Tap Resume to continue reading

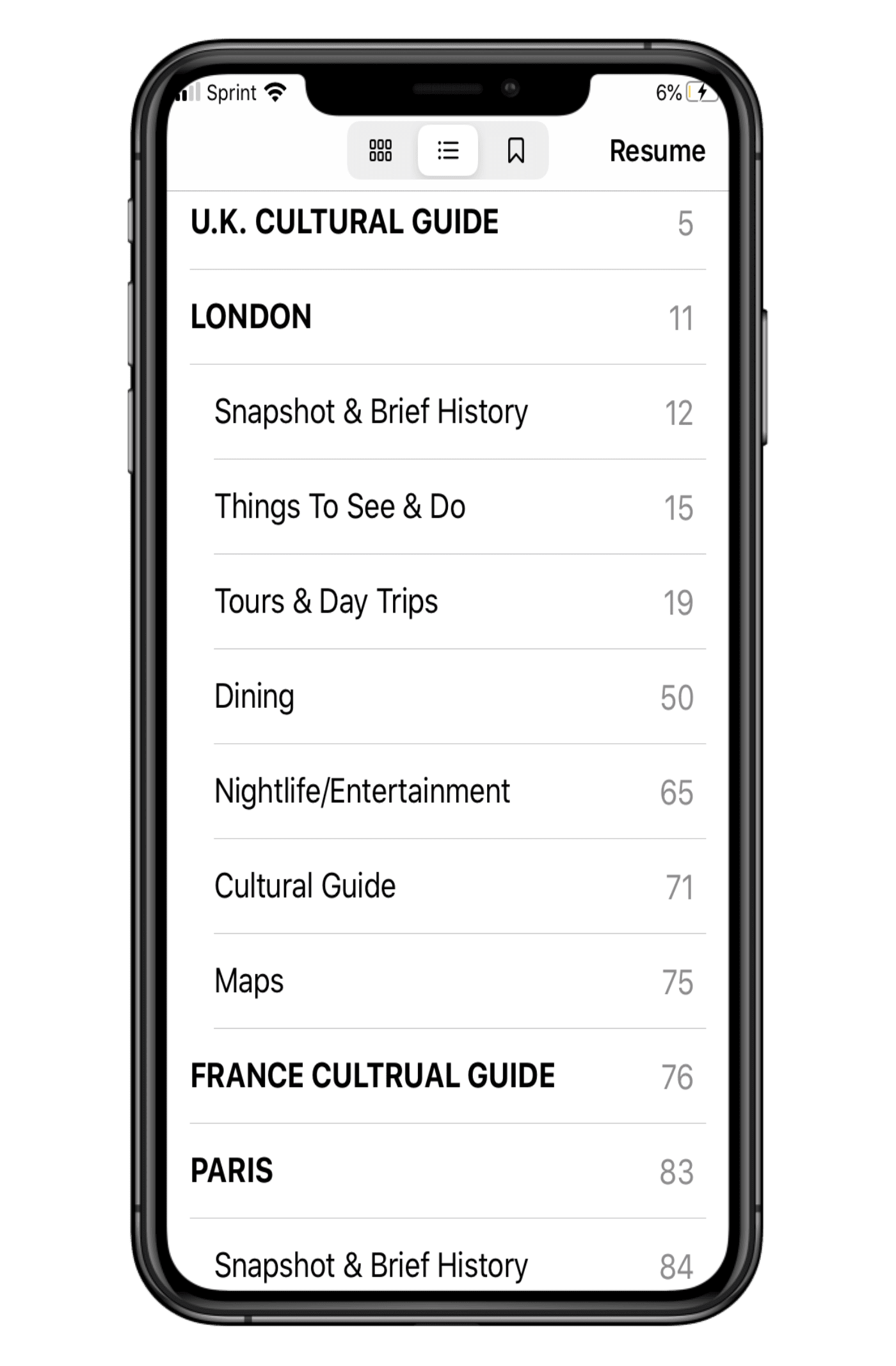click(x=657, y=152)
